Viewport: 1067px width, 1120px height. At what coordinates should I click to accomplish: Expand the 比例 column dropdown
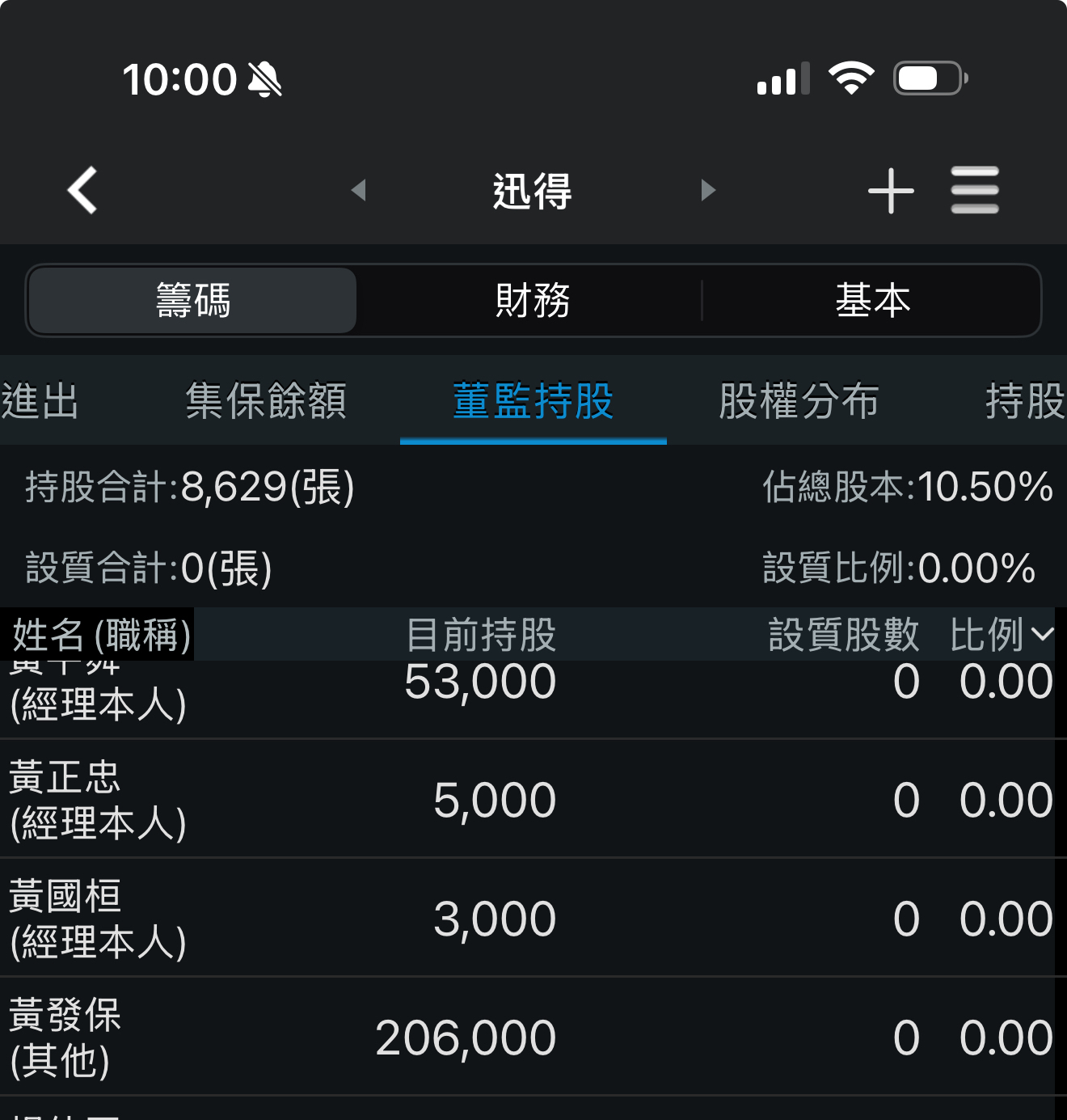pyautogui.click(x=1002, y=635)
